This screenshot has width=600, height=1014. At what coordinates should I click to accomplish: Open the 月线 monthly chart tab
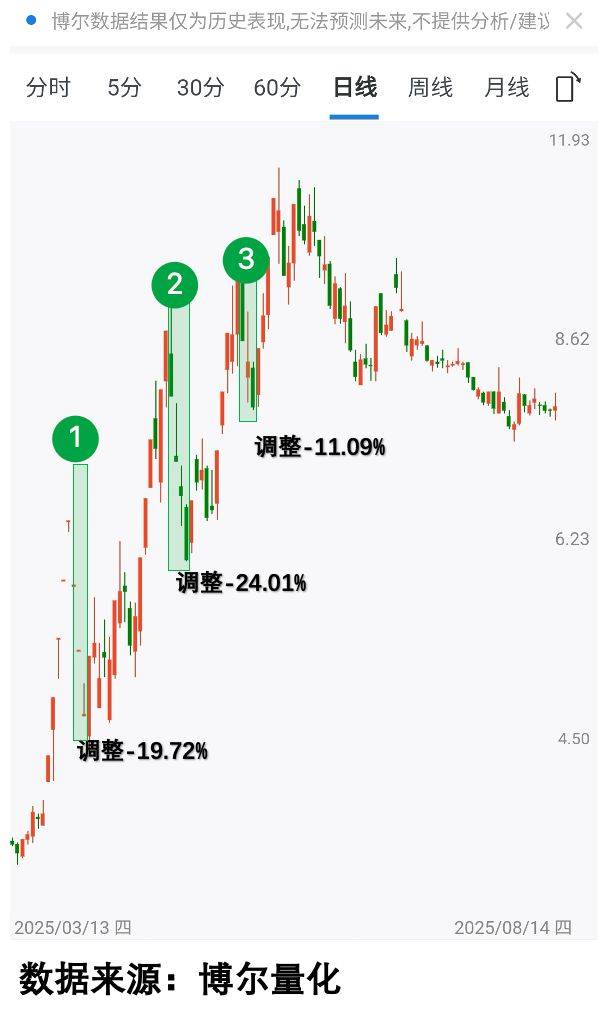coord(506,88)
